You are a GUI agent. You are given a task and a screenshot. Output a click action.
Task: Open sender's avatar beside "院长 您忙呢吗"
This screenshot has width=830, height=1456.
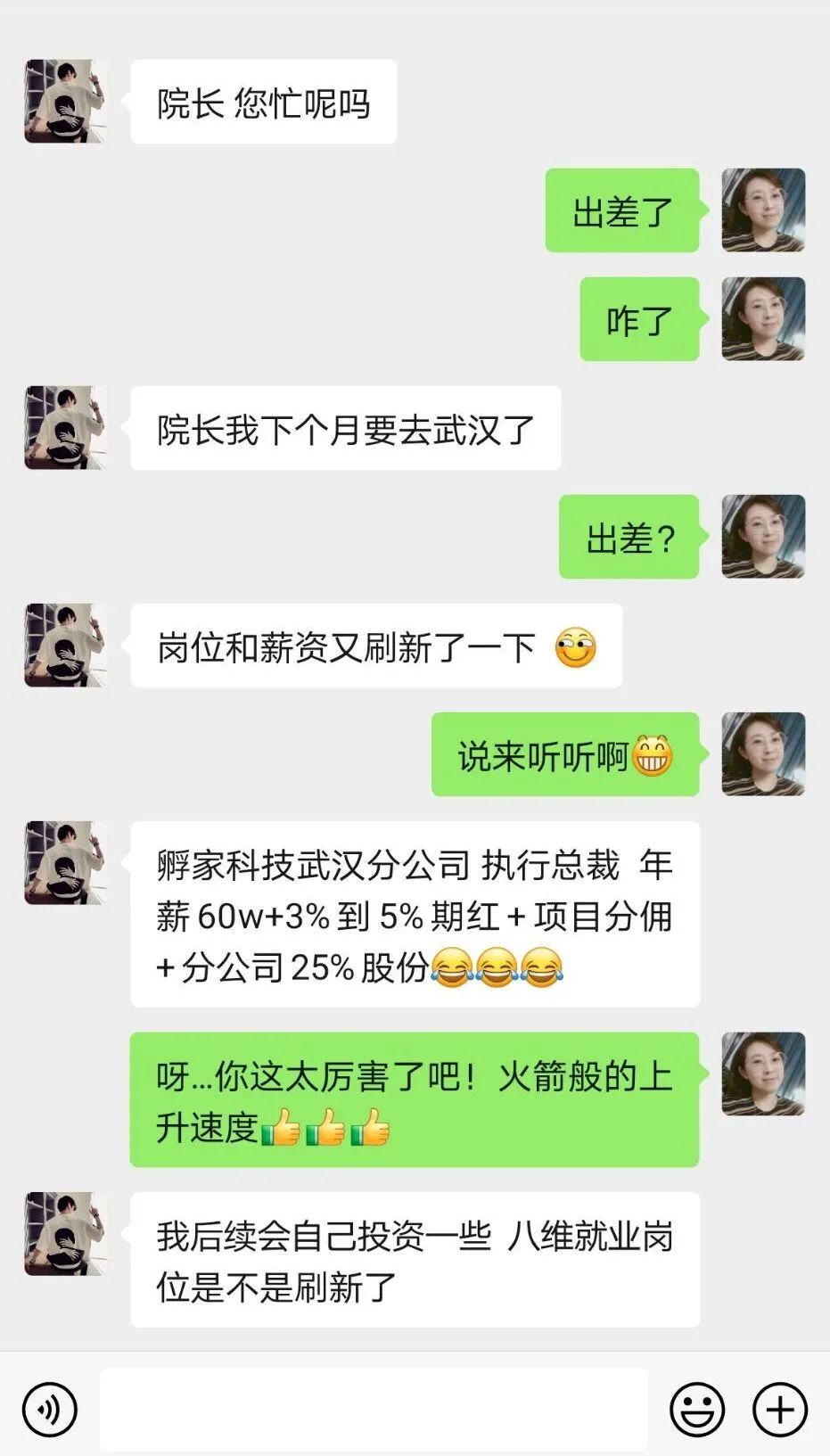[x=65, y=102]
